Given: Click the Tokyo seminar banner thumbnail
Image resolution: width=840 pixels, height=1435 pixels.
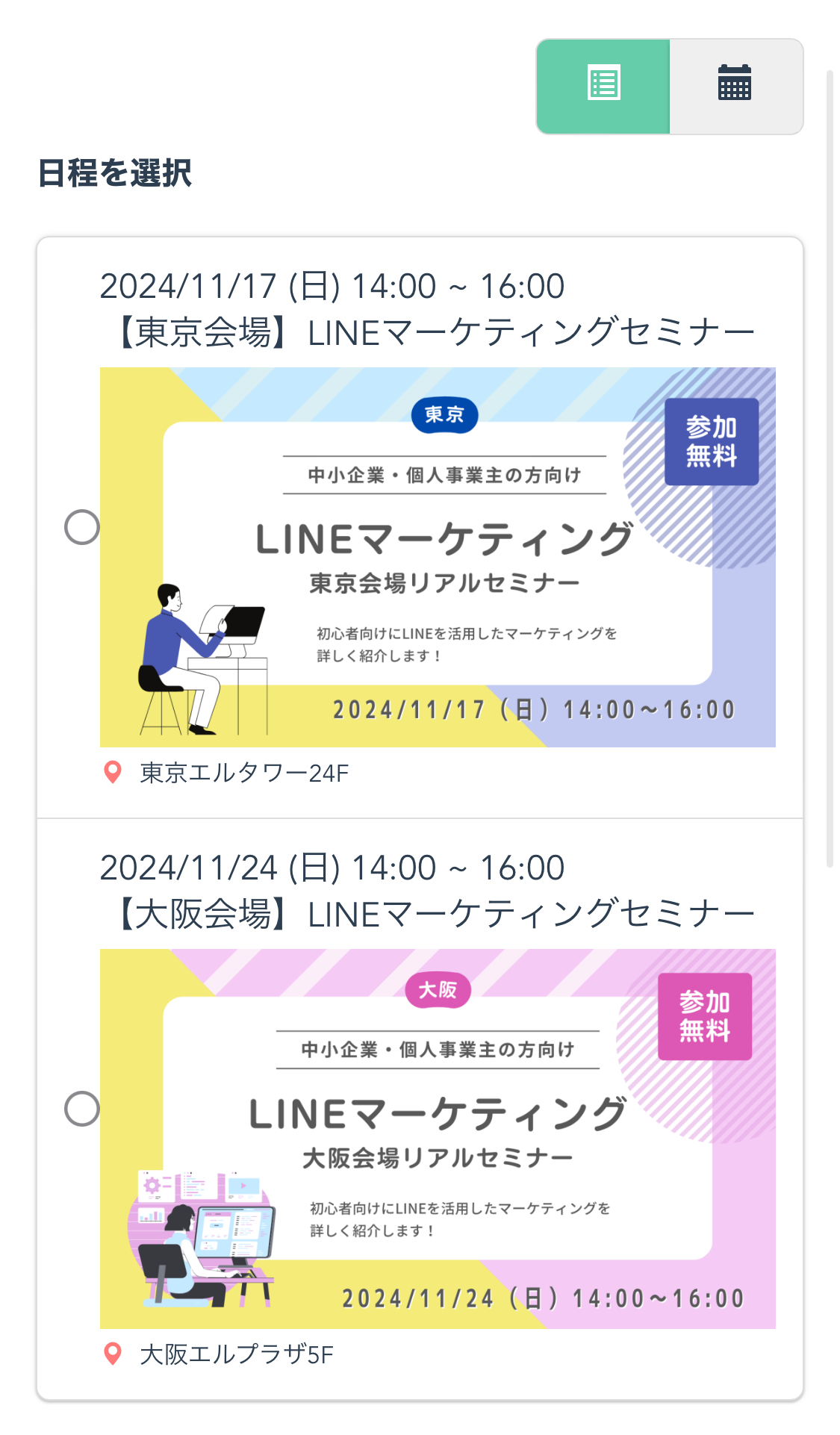Looking at the screenshot, I should tap(438, 557).
